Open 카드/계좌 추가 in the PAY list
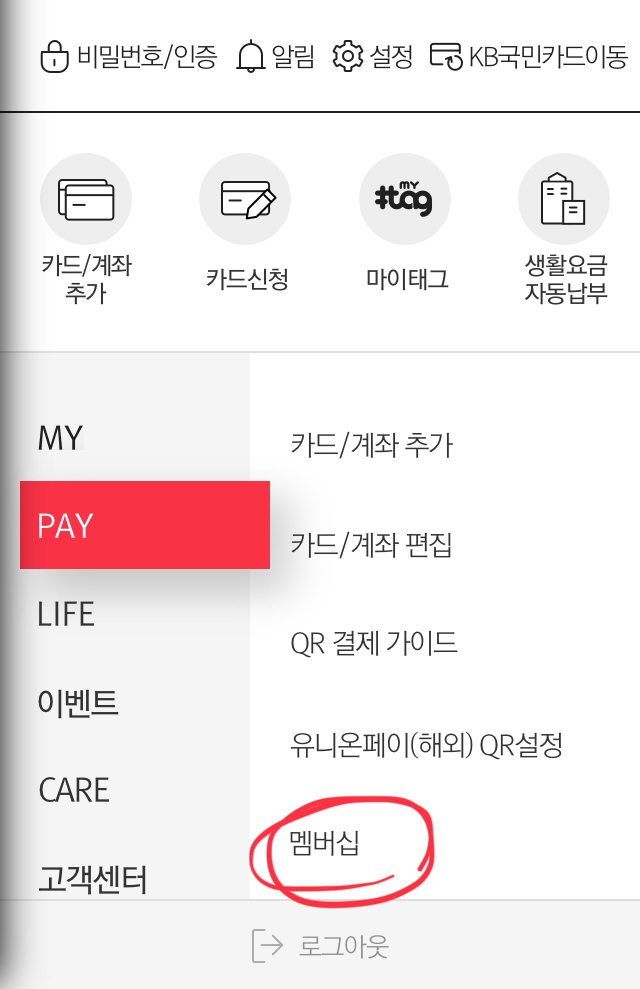 371,444
